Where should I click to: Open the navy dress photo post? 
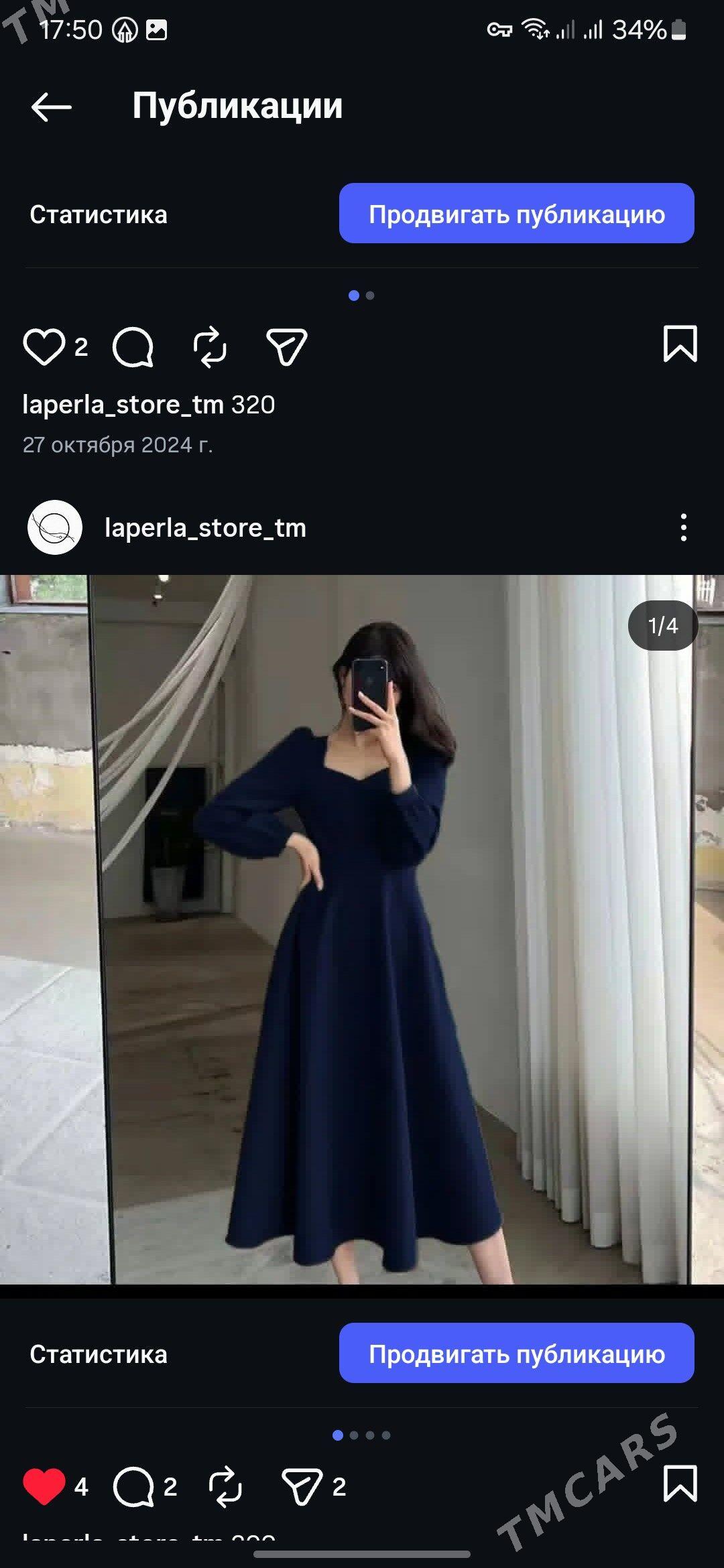point(362,929)
